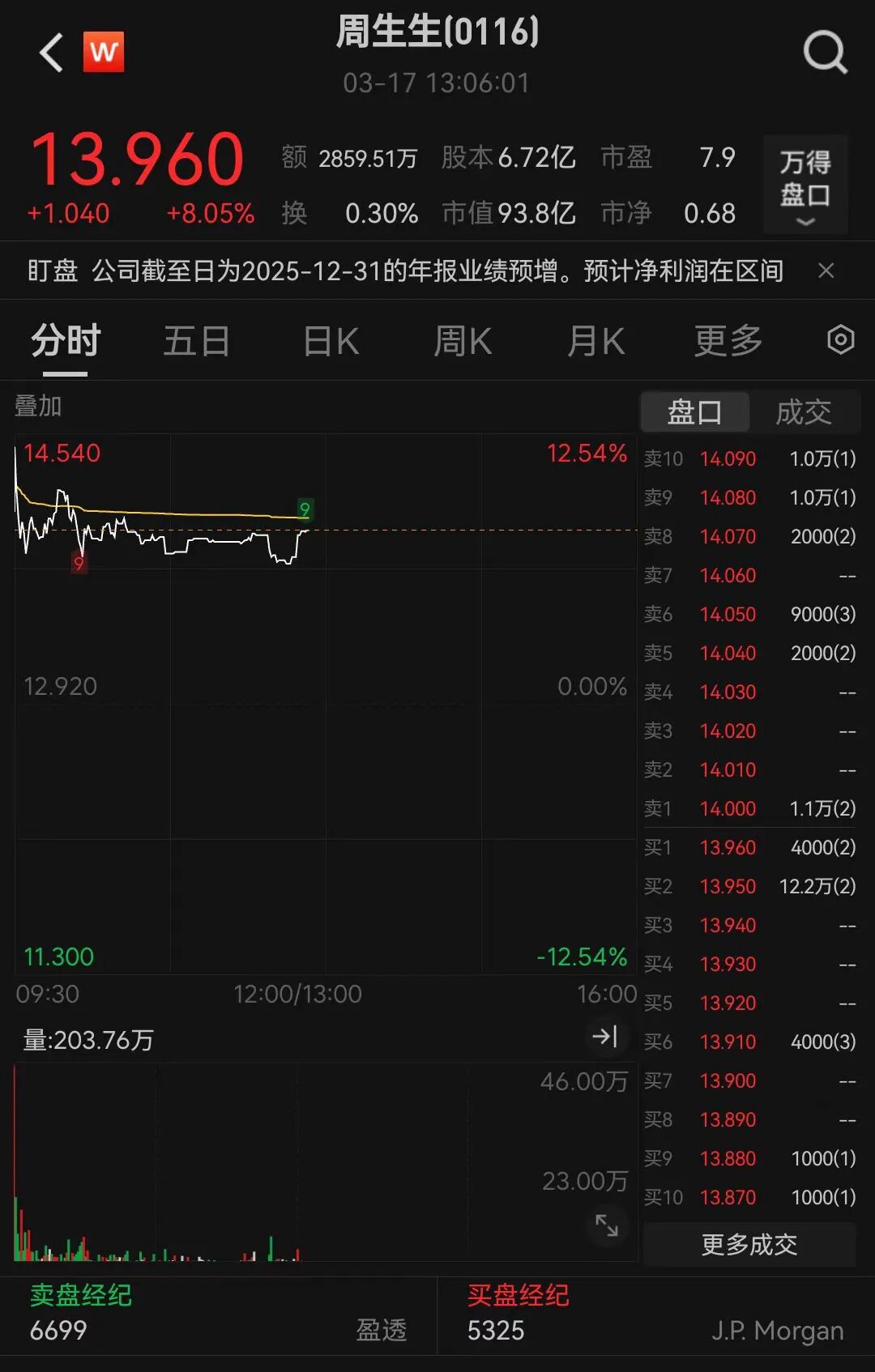Show the 月K chart tab
Image resolution: width=875 pixels, height=1372 pixels.
(595, 341)
